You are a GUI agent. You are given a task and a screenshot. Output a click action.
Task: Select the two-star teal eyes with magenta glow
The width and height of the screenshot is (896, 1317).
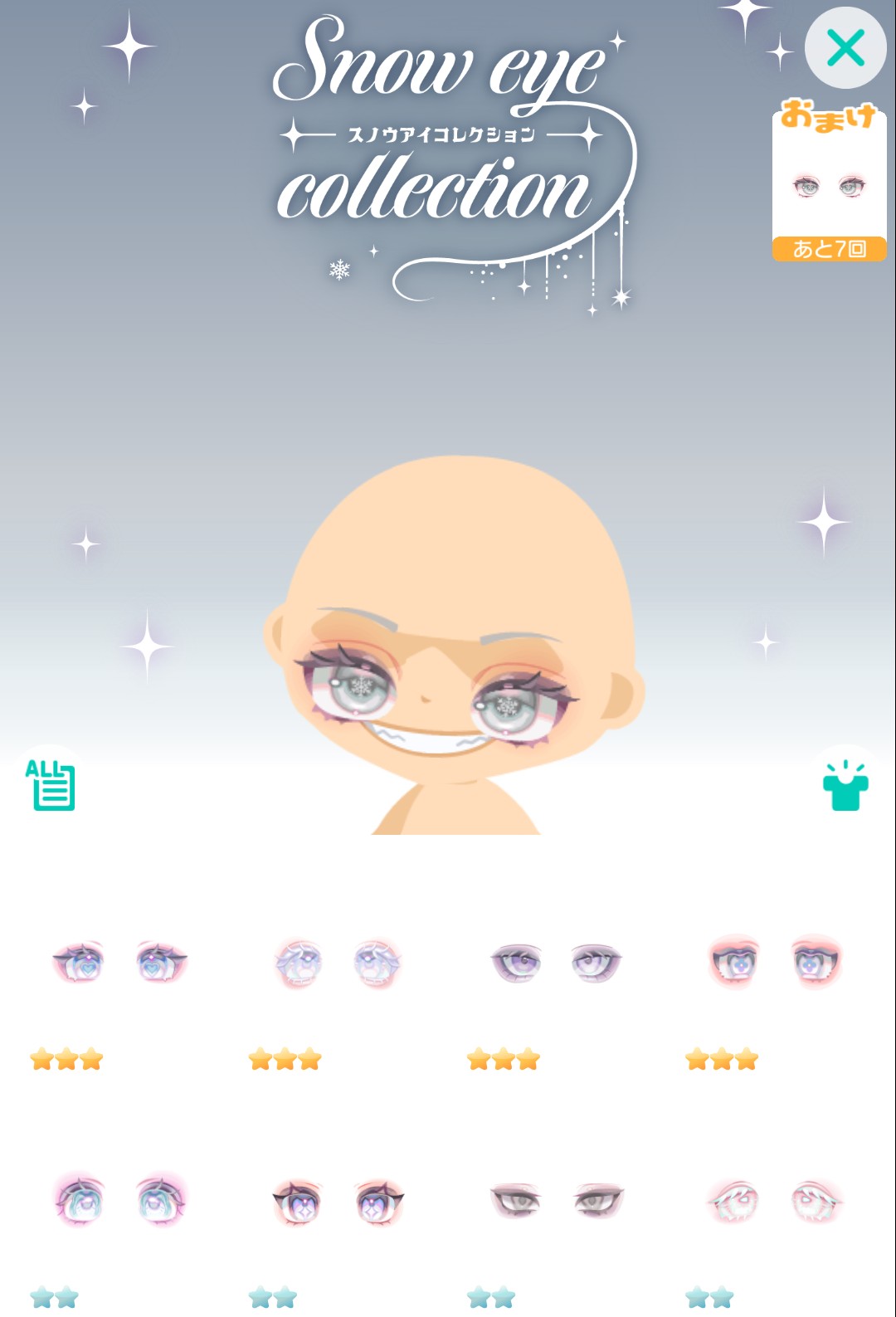pyautogui.click(x=119, y=1201)
